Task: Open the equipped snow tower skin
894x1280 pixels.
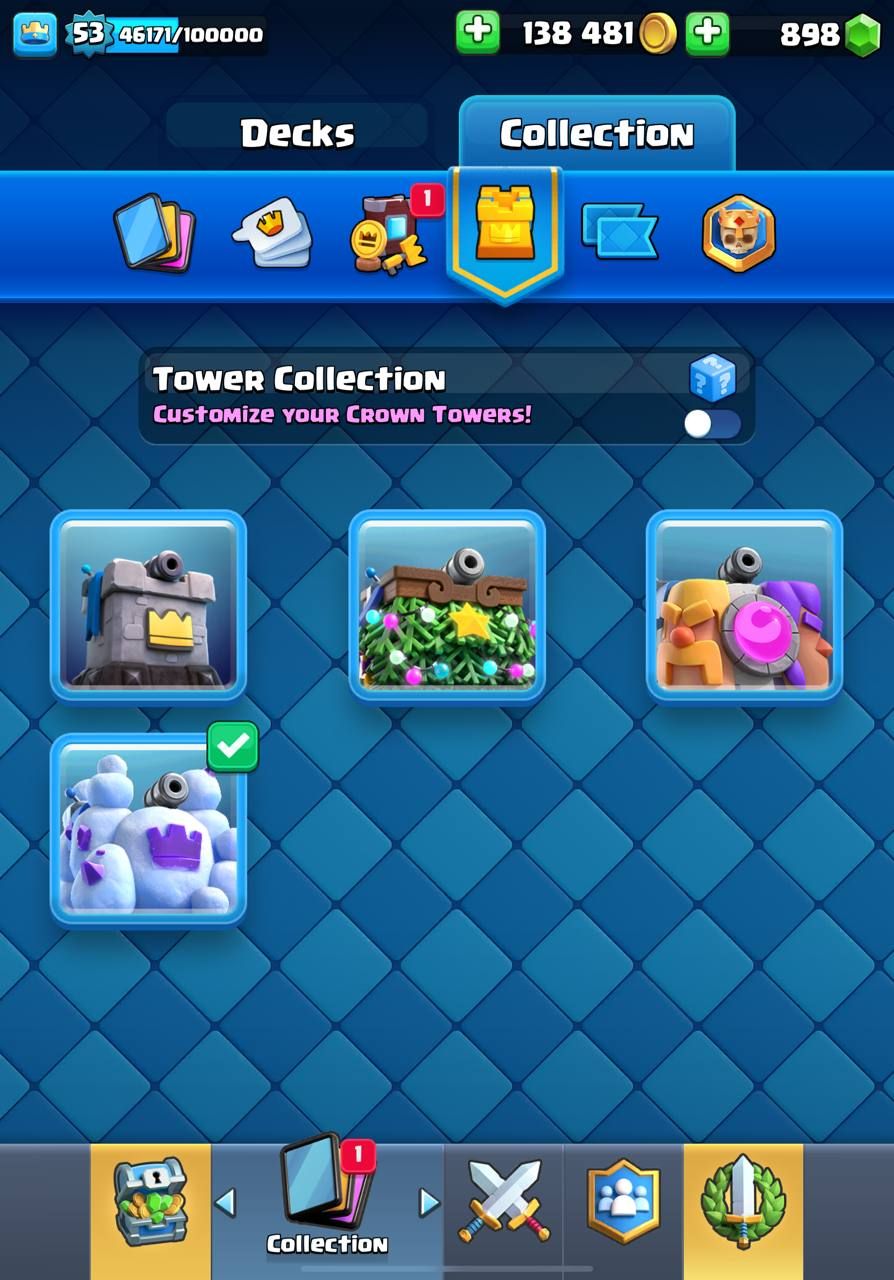Action: [148, 829]
